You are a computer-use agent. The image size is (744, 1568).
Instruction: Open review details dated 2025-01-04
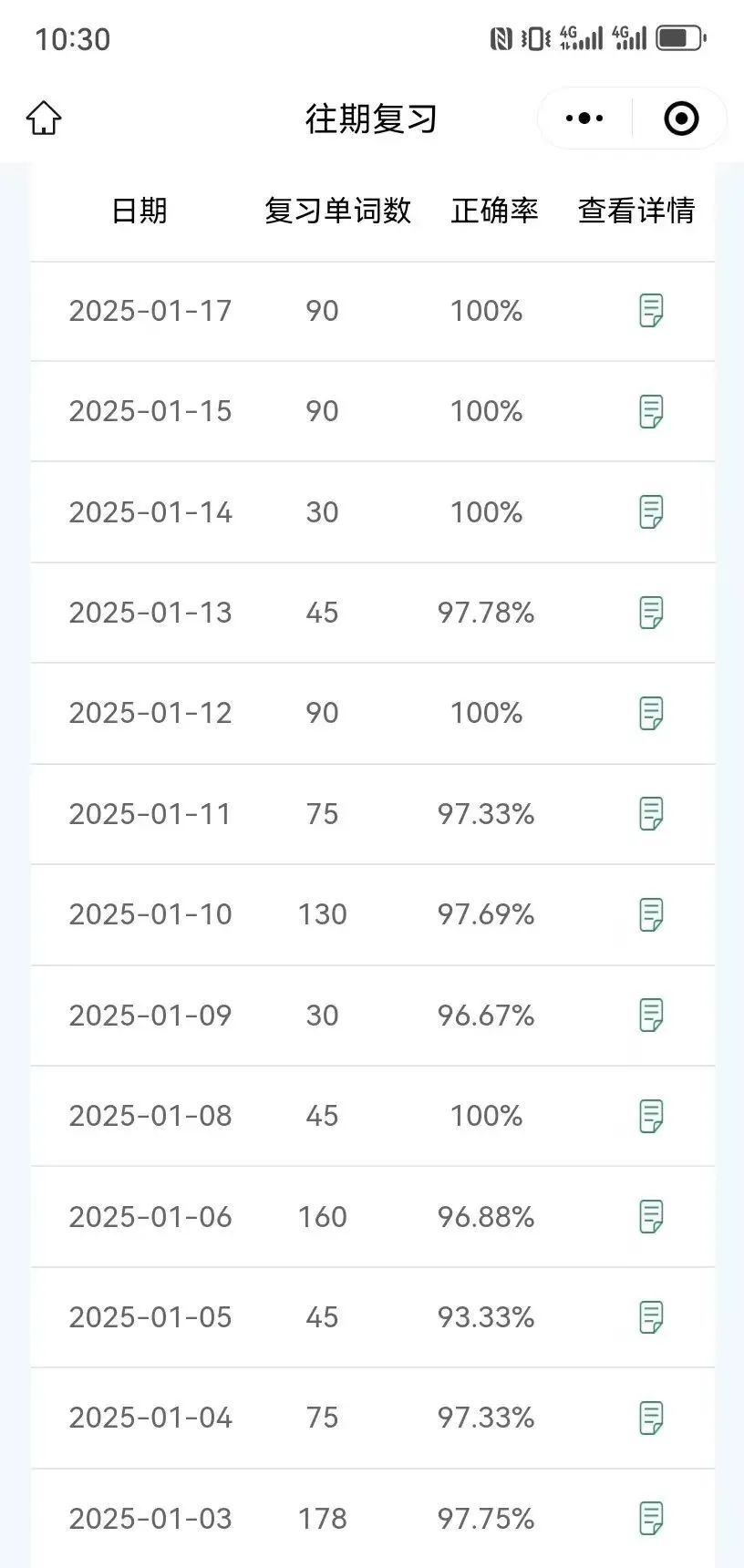pos(651,1418)
